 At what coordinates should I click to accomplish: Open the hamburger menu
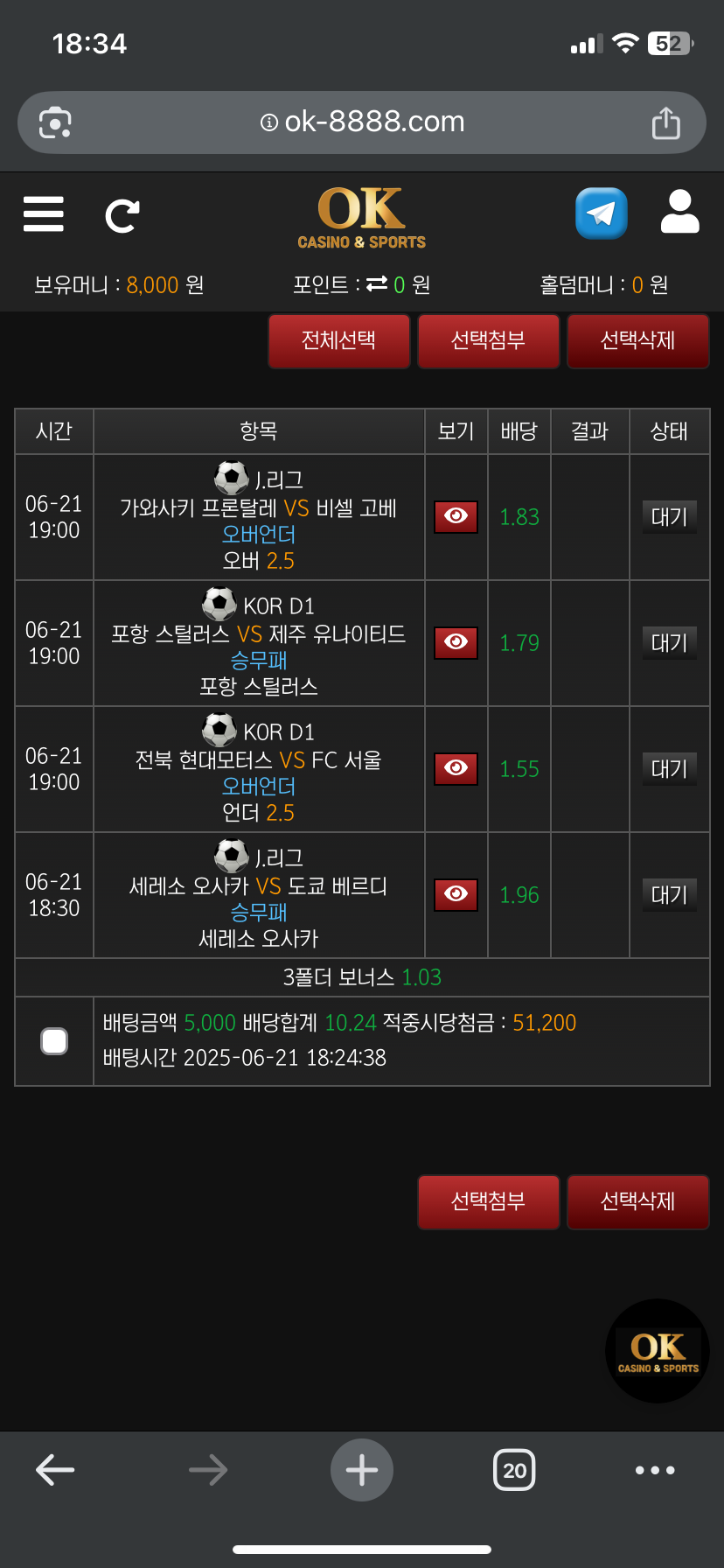point(44,213)
